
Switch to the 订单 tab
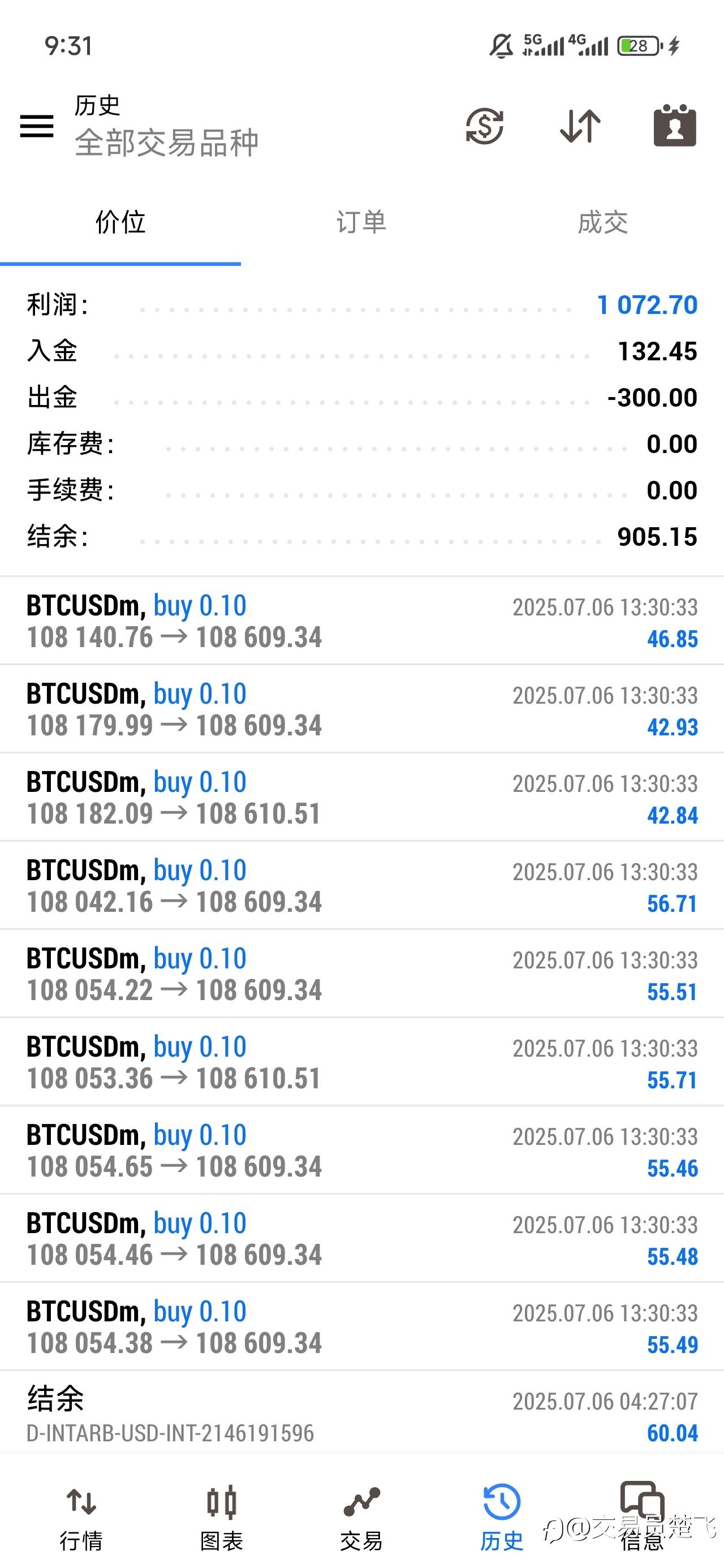pyautogui.click(x=361, y=222)
